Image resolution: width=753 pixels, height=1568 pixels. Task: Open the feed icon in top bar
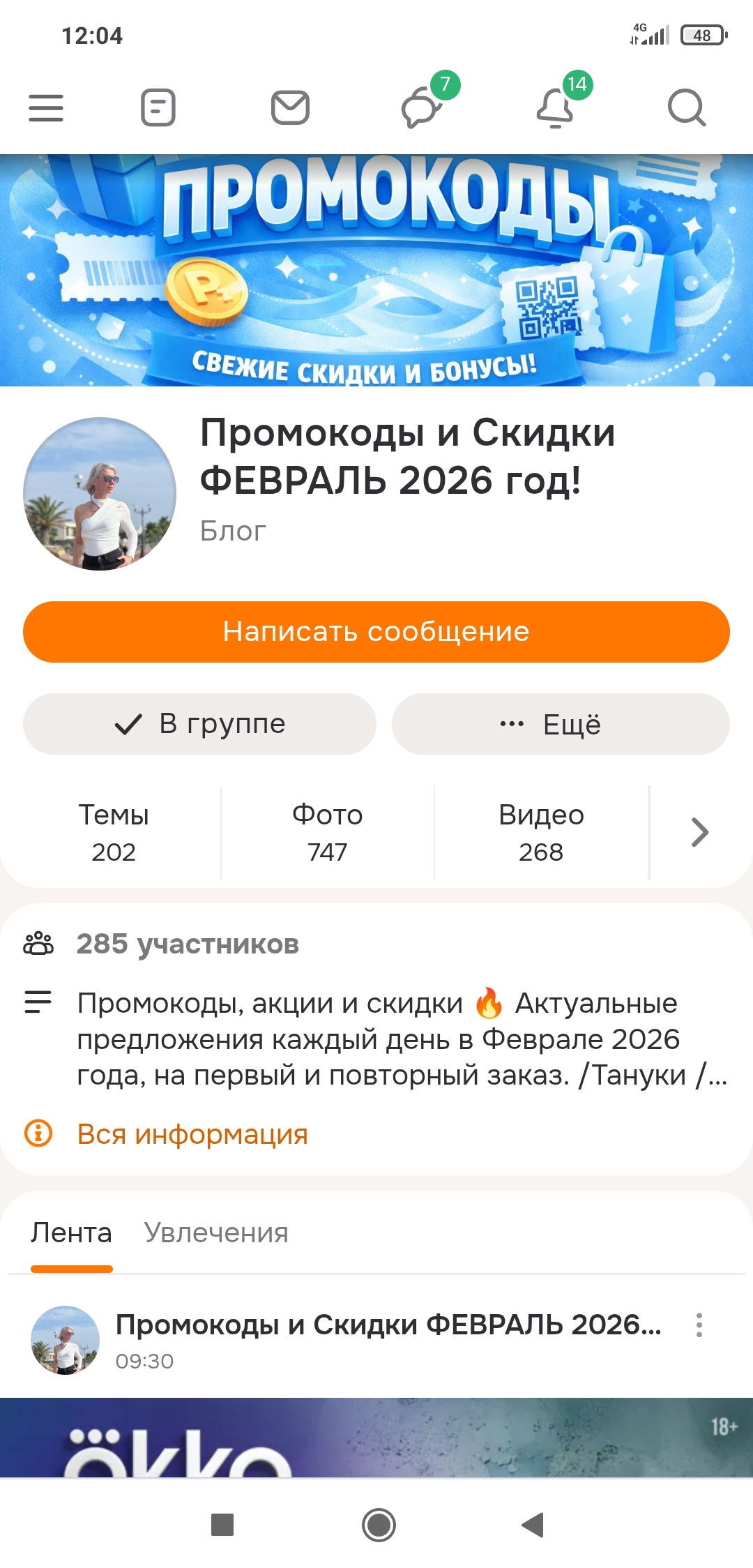coord(158,108)
